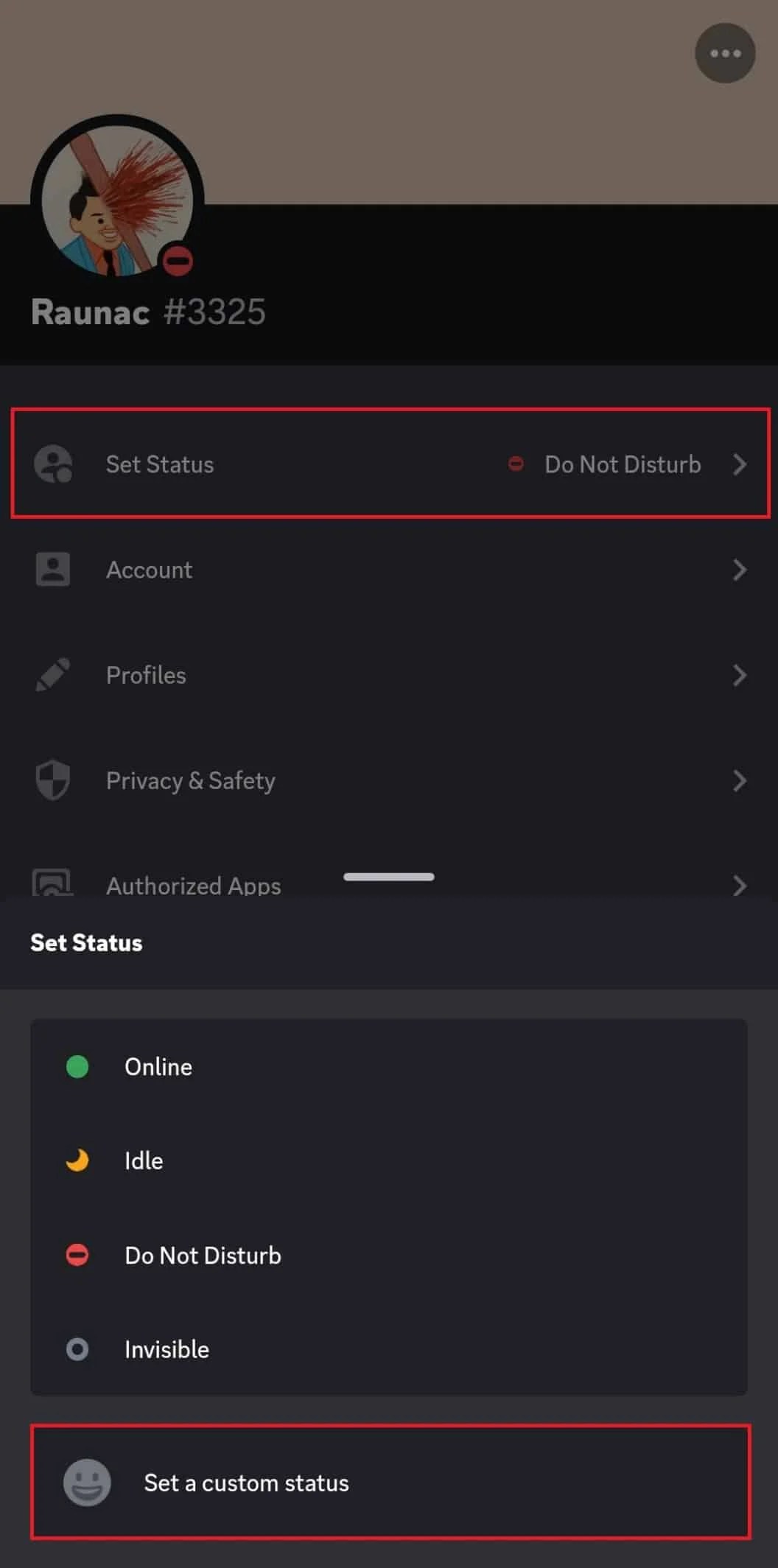778x1568 pixels.
Task: Click the Account settings icon
Action: [52, 569]
